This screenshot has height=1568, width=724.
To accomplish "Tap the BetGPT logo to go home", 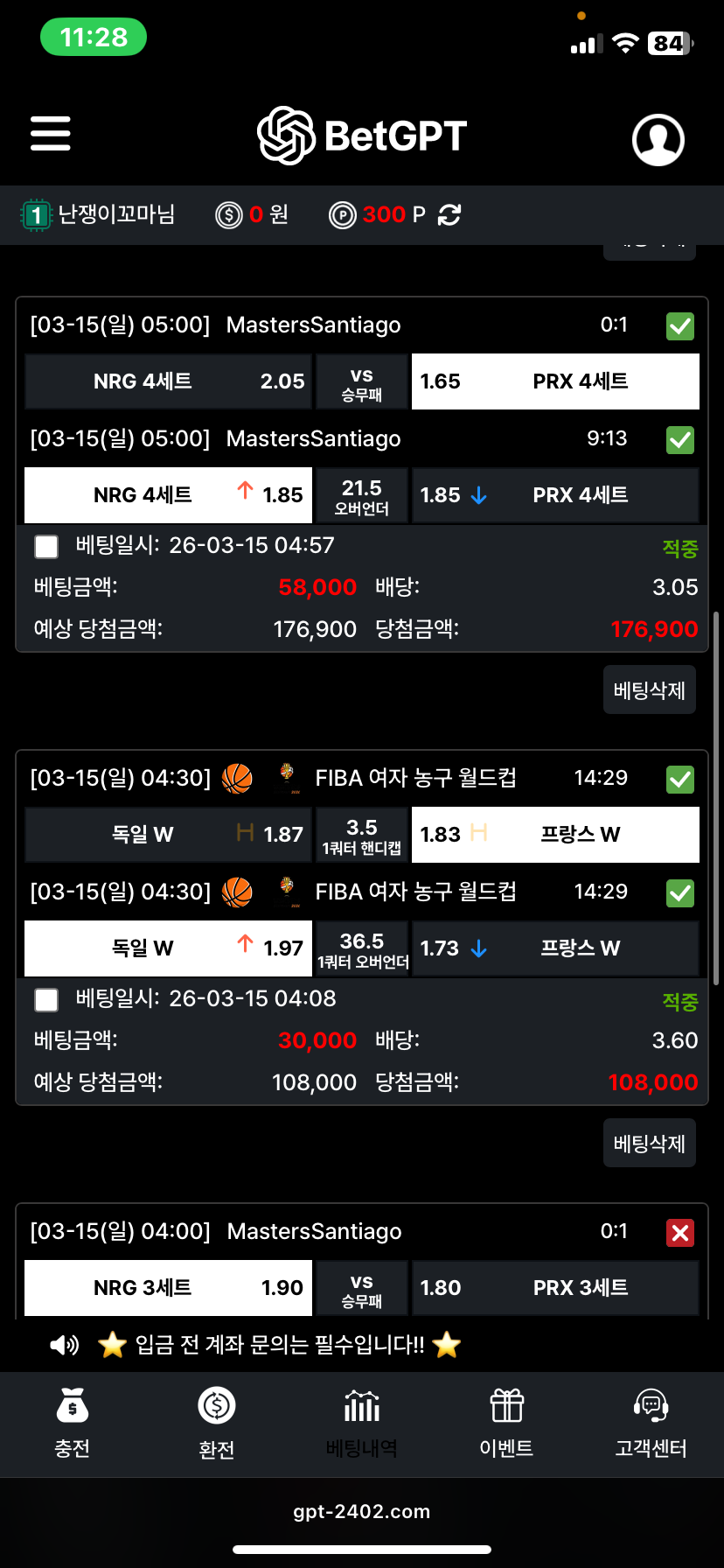I will coord(362,136).
